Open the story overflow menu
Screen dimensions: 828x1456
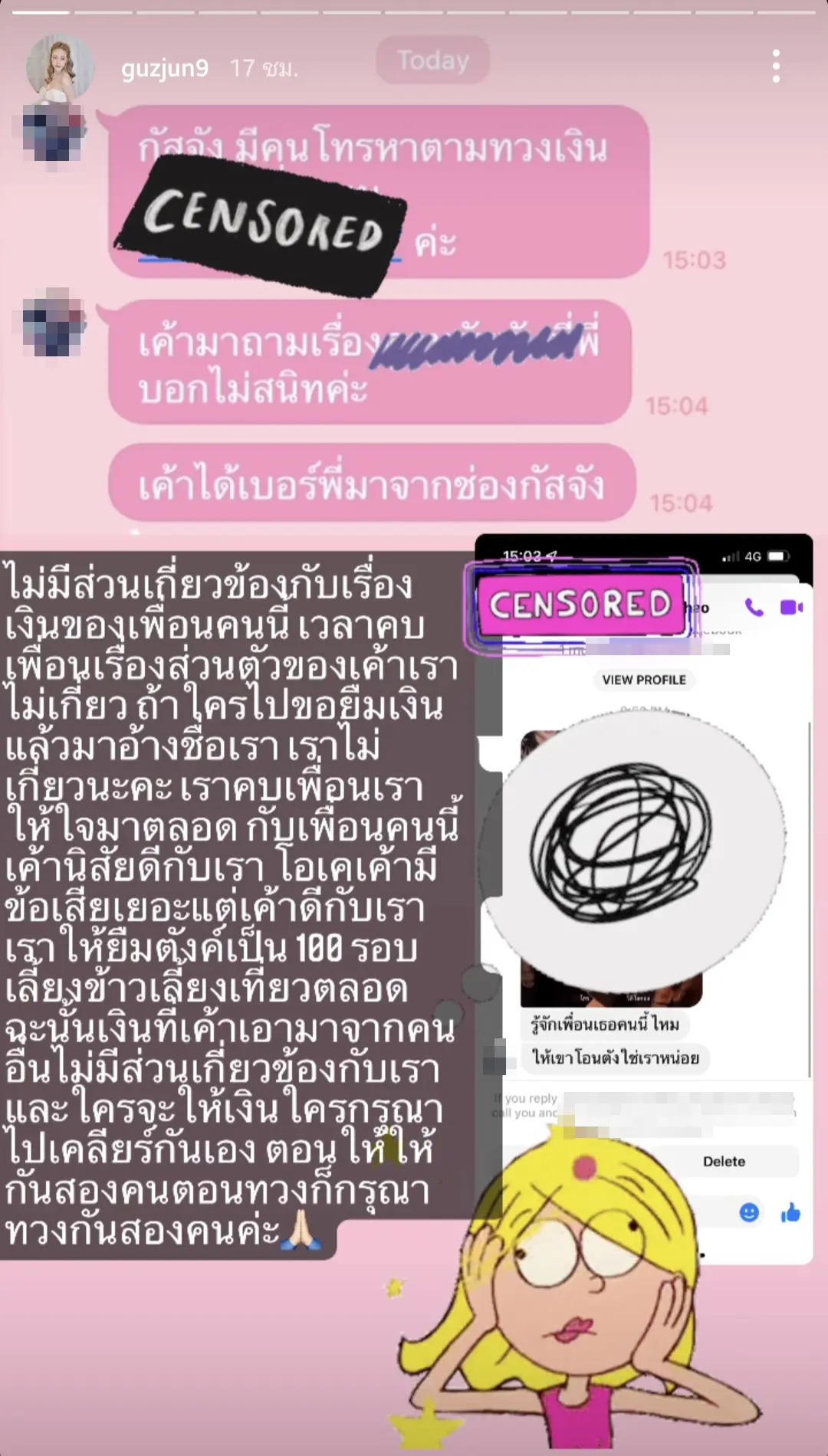[776, 67]
